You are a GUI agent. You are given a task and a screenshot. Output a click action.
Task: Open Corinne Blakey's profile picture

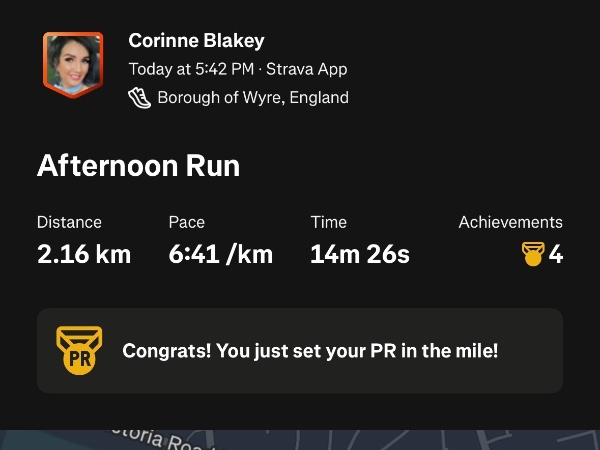[x=72, y=65]
